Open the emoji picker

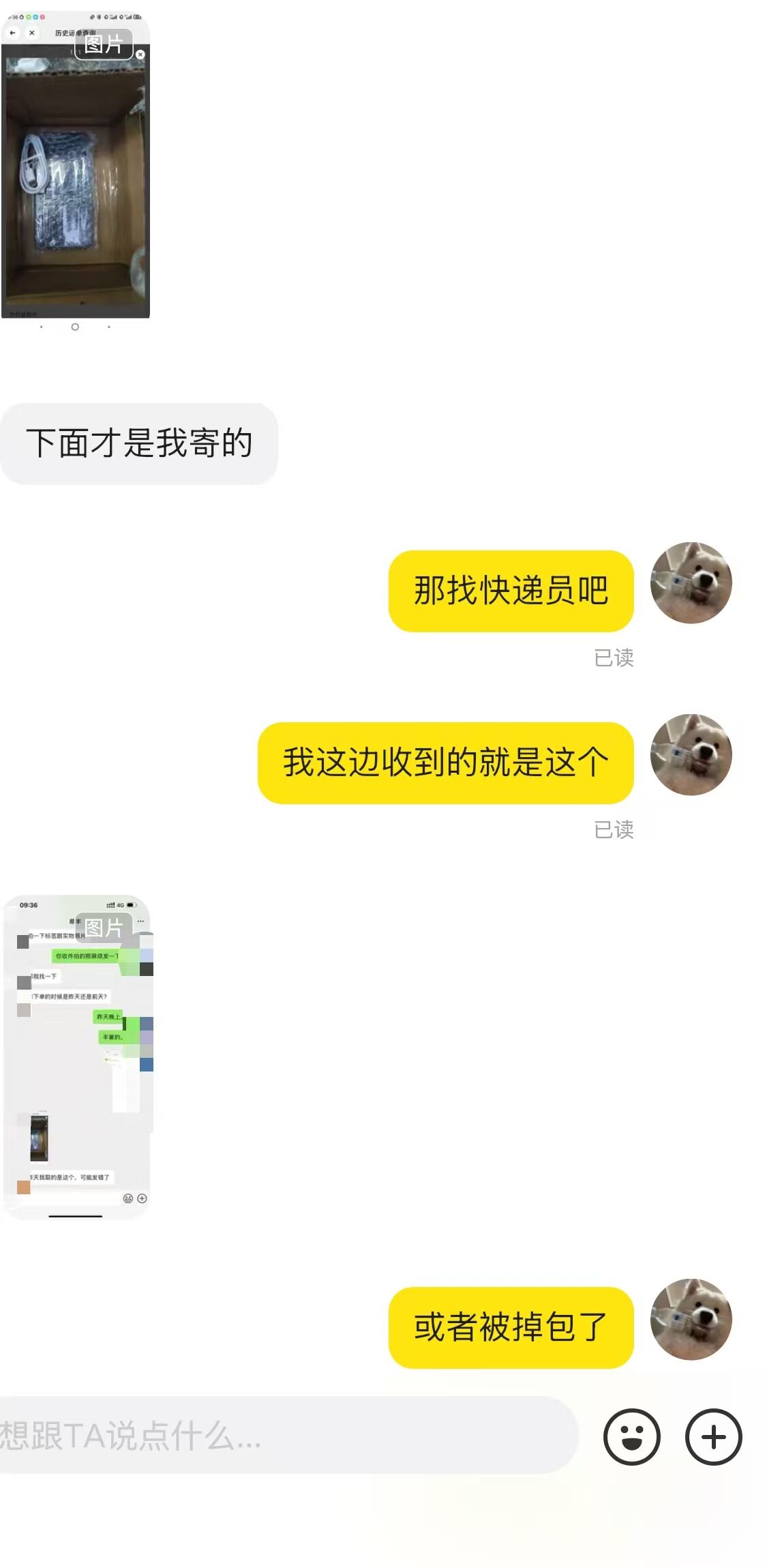click(x=631, y=1436)
